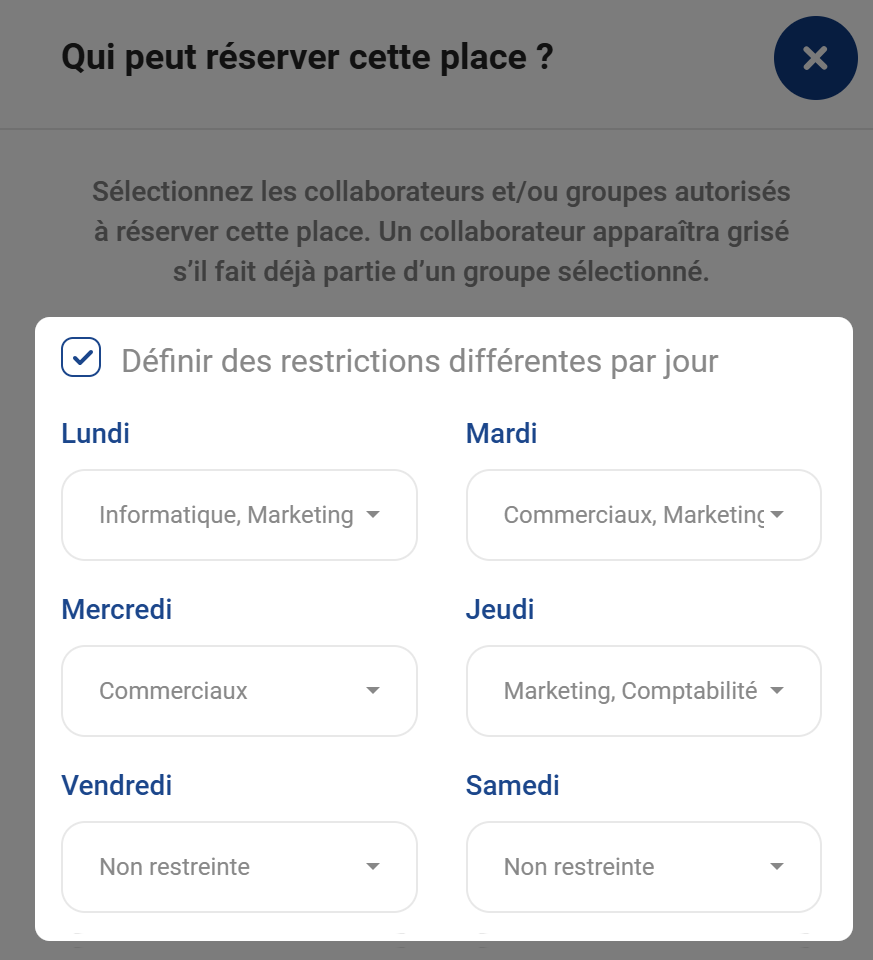Click the Lundi dropdown chevron icon

(x=373, y=515)
